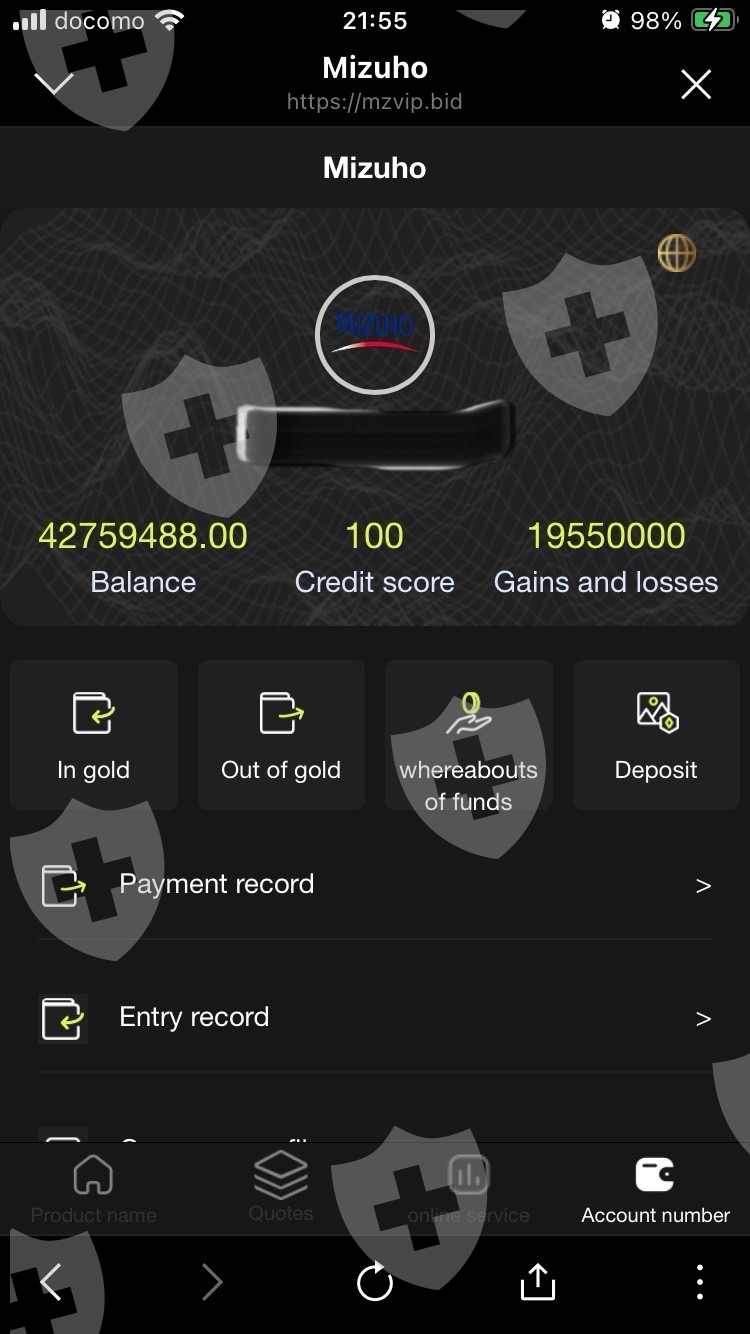Screen dimensions: 750x1334
Task: Collapse the browser with the down chevron
Action: [54, 83]
